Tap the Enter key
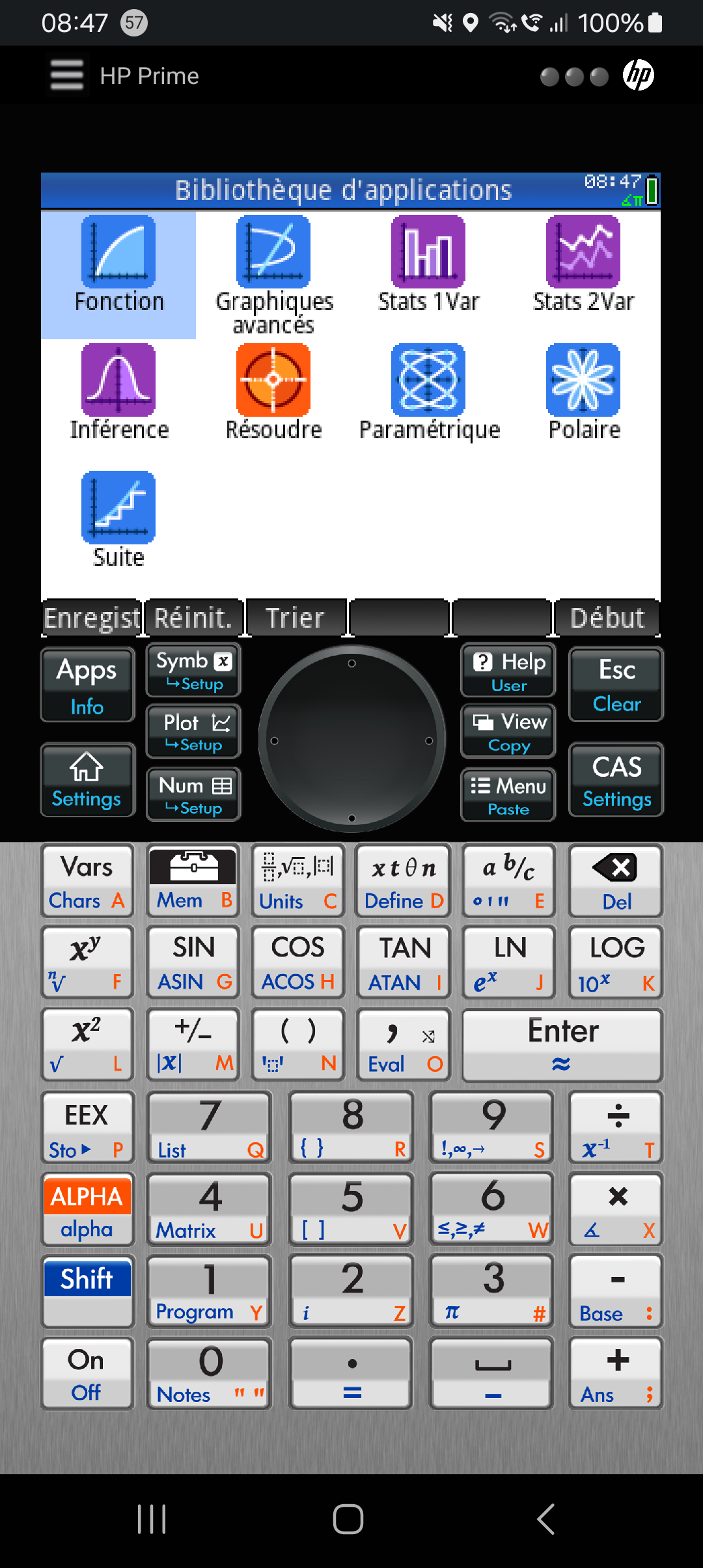The height and width of the screenshot is (1568, 703). tap(562, 1045)
